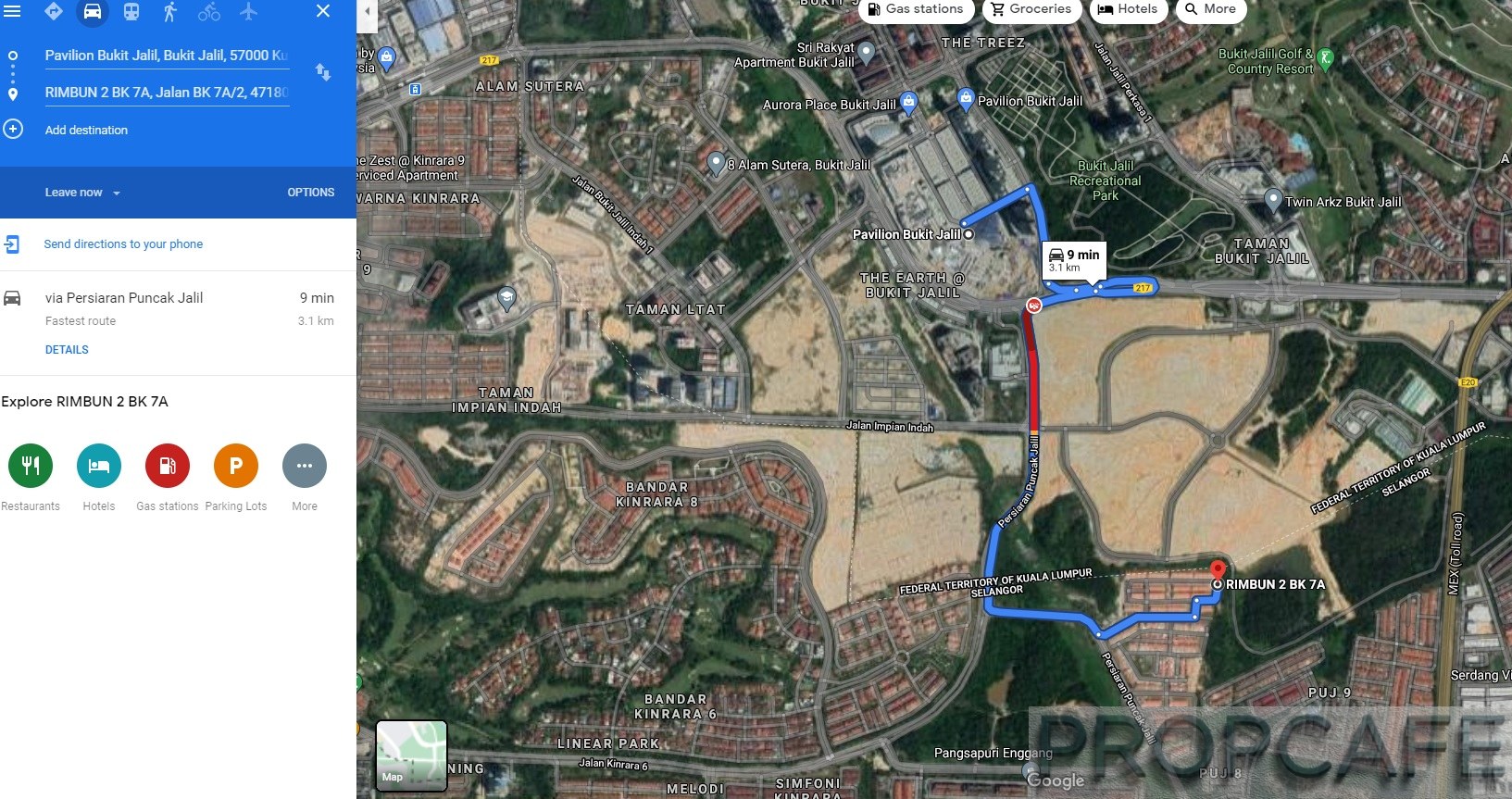
Task: Edit the Pavilion Bukit Jalil starting point
Action: click(167, 56)
